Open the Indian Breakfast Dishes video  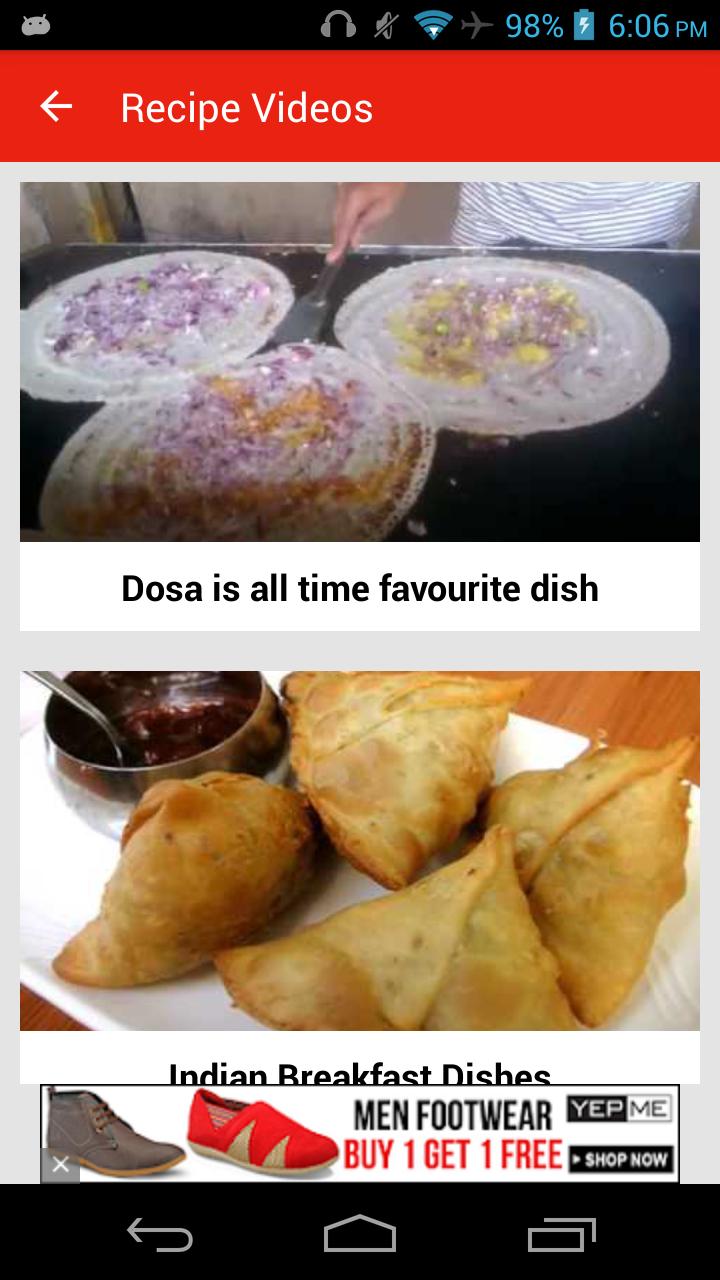[x=360, y=850]
